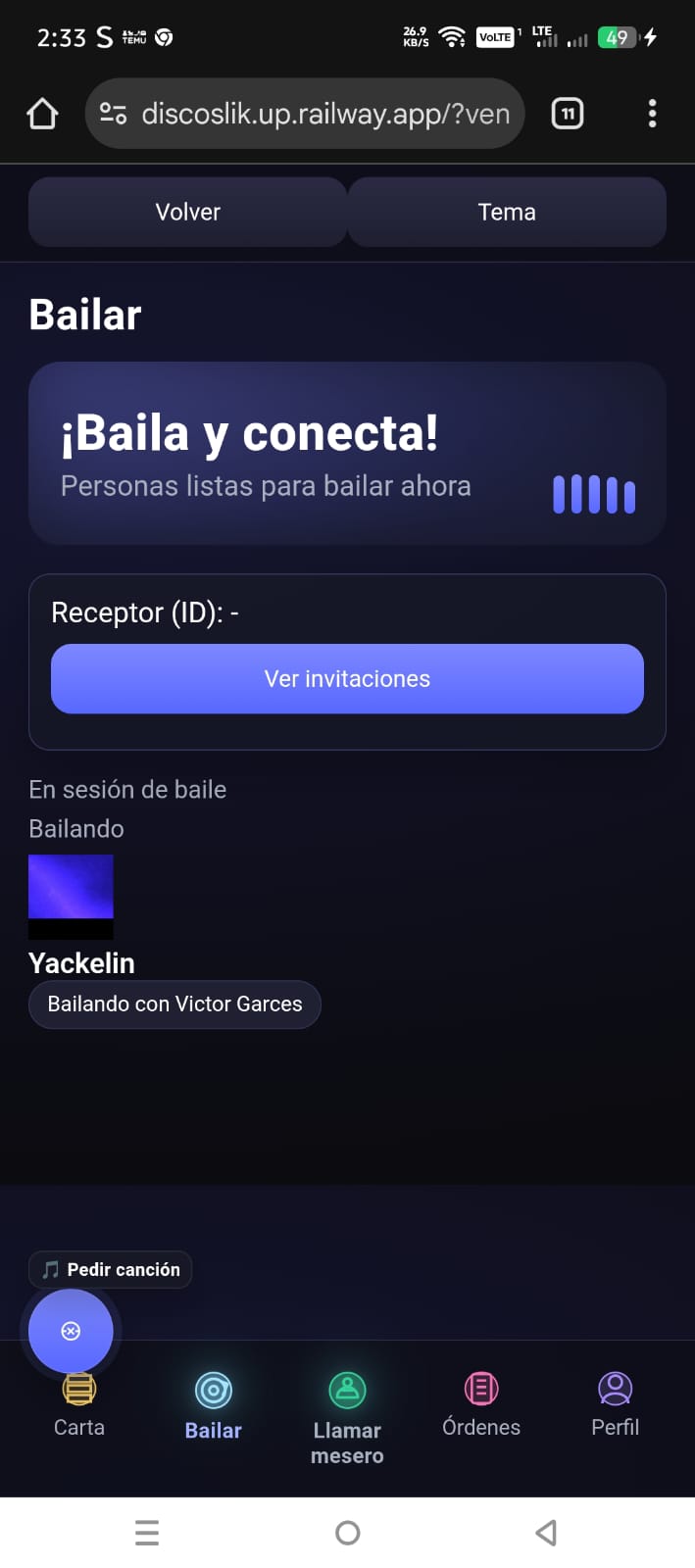Open the browser overflow menu
Viewport: 695px width, 1568px height.
652,114
